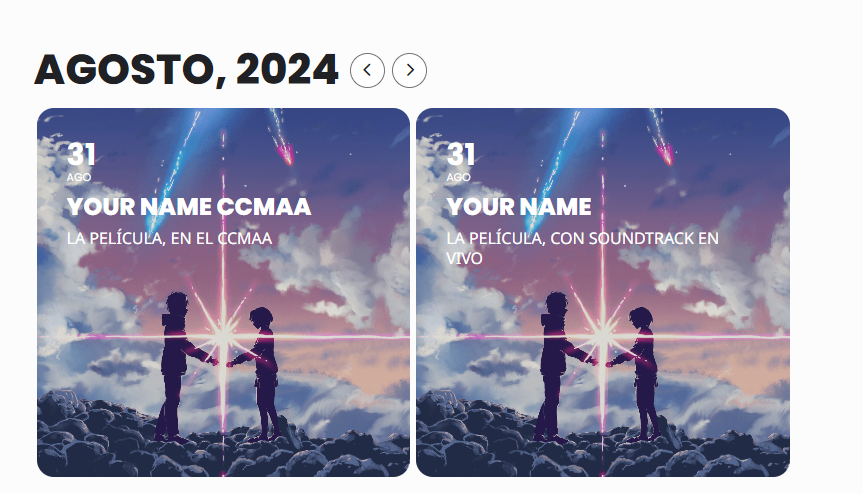Open the Your Name con soundtrack en vivo card
The height and width of the screenshot is (494, 863).
click(x=602, y=292)
